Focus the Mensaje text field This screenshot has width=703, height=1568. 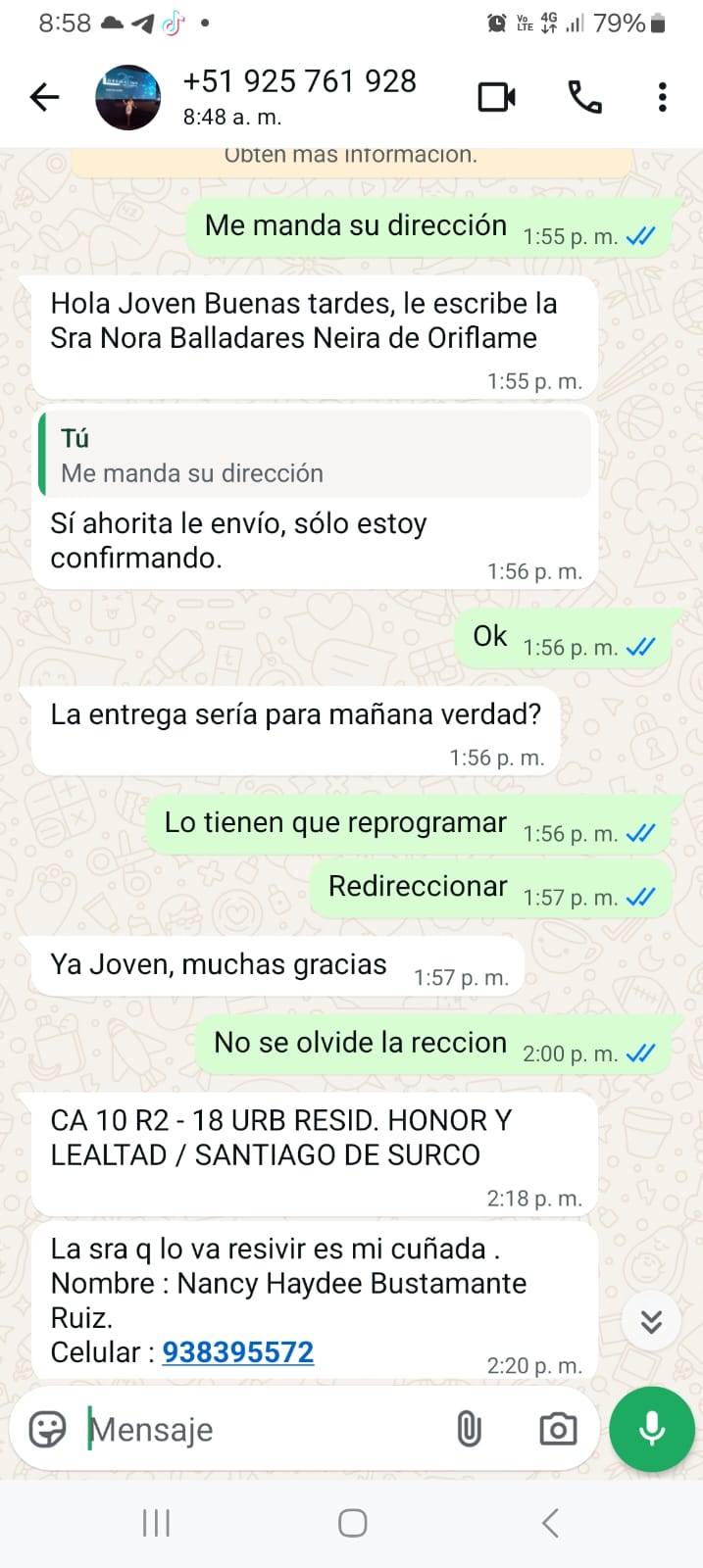click(265, 1430)
